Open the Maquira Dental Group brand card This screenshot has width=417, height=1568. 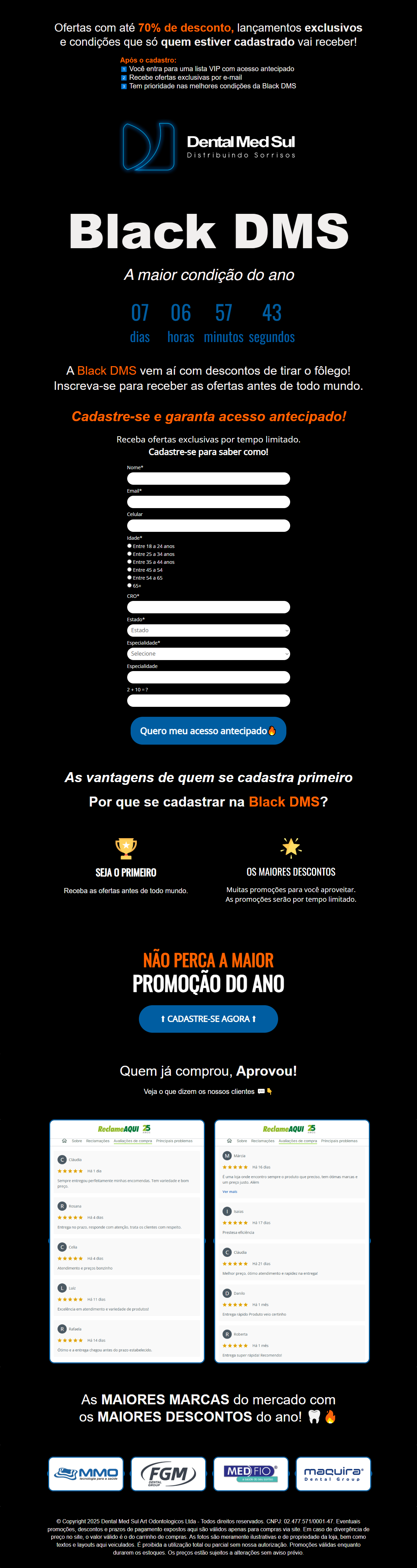[x=333, y=1474]
